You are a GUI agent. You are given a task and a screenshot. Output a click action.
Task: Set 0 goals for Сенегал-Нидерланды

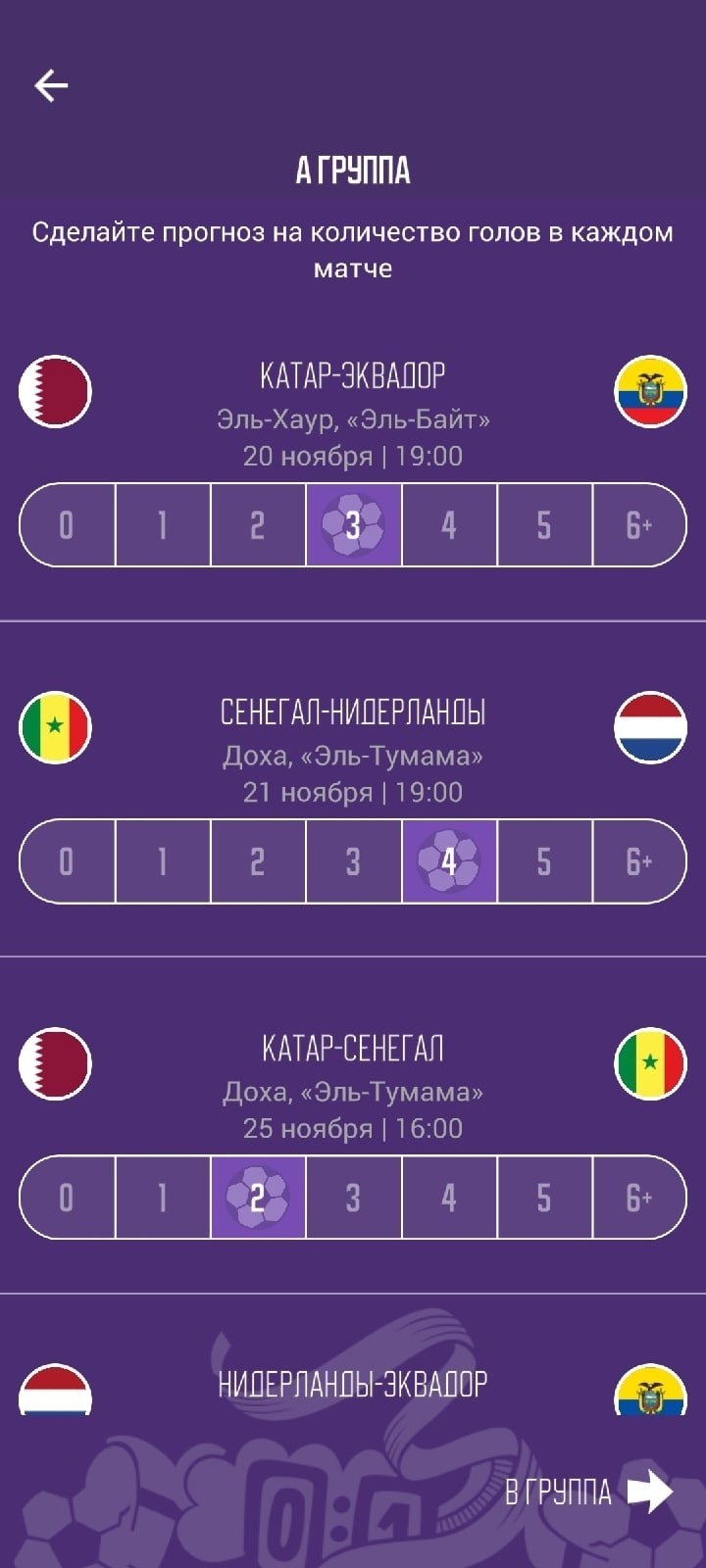tap(67, 861)
